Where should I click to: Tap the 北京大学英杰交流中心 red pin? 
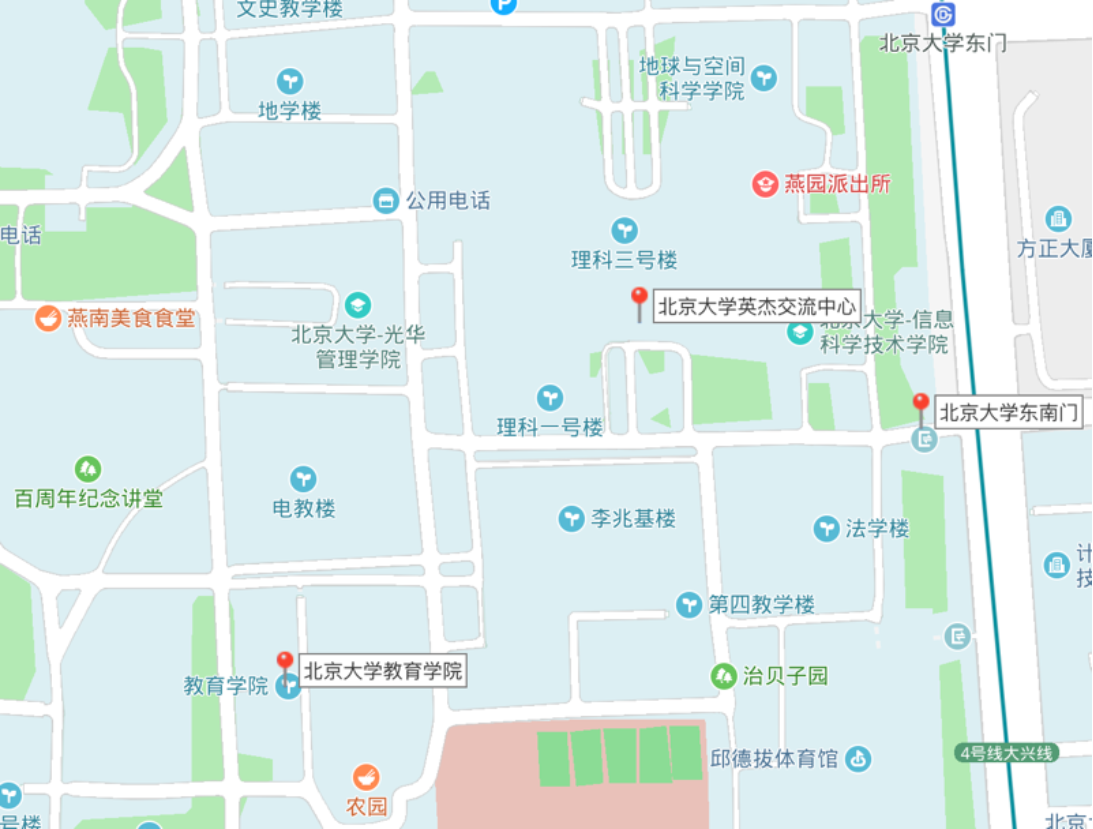click(x=639, y=298)
